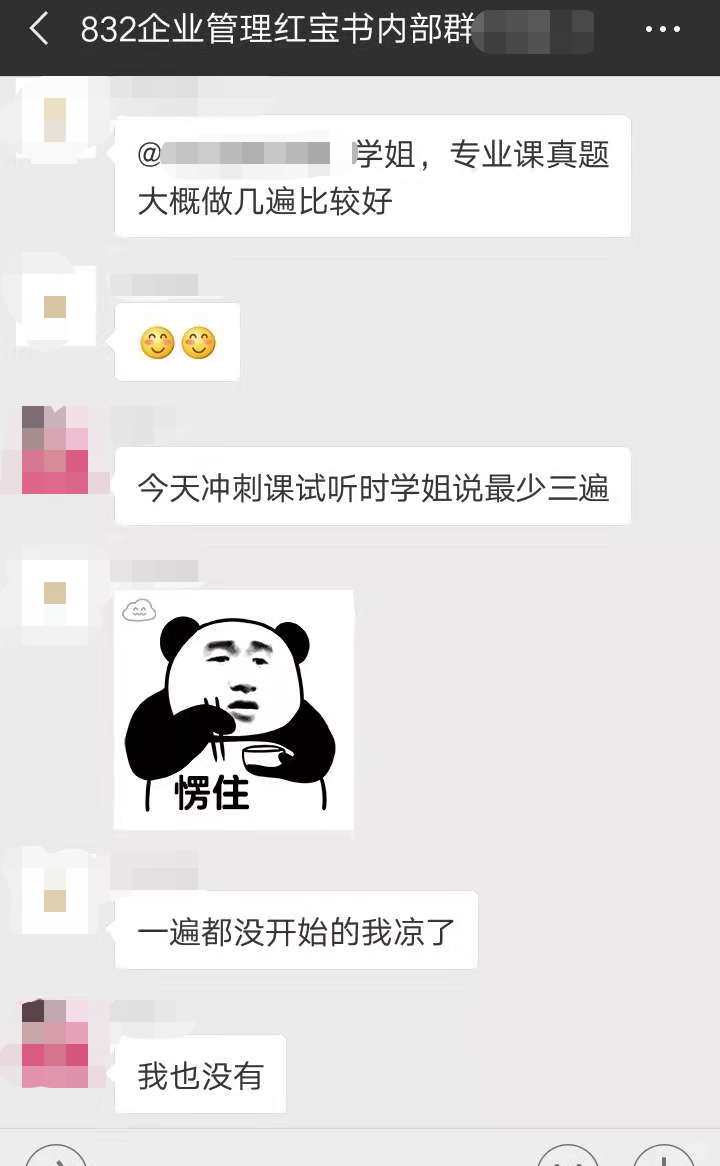Viewport: 720px width, 1166px height.
Task: Open the group chat overflow menu
Action: pyautogui.click(x=663, y=30)
